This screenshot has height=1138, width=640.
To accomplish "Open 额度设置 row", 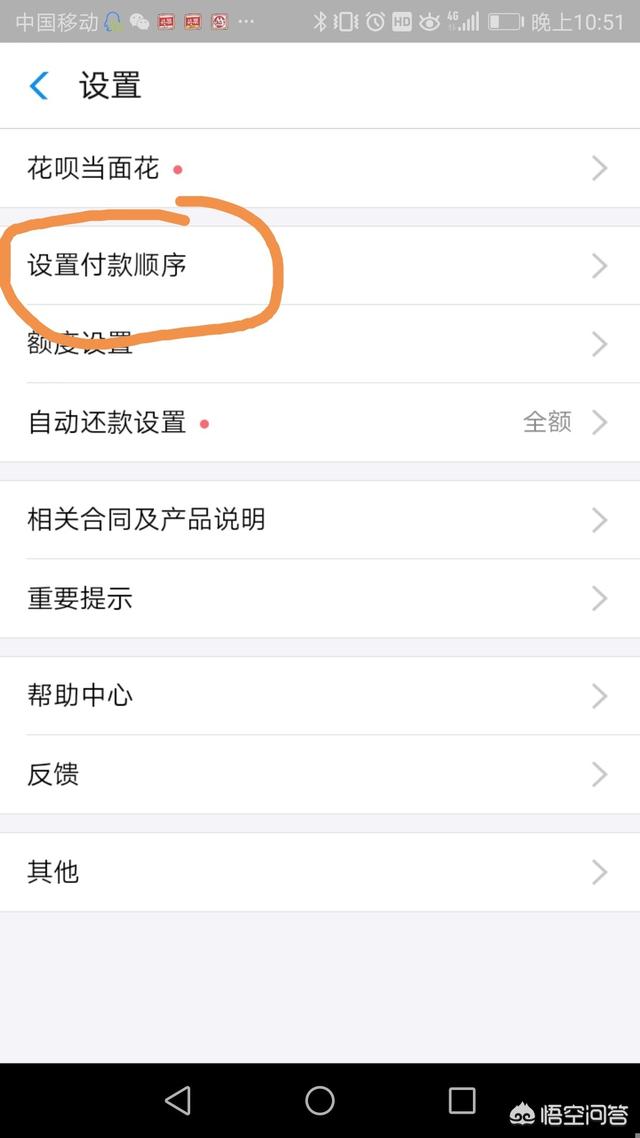I will 320,344.
